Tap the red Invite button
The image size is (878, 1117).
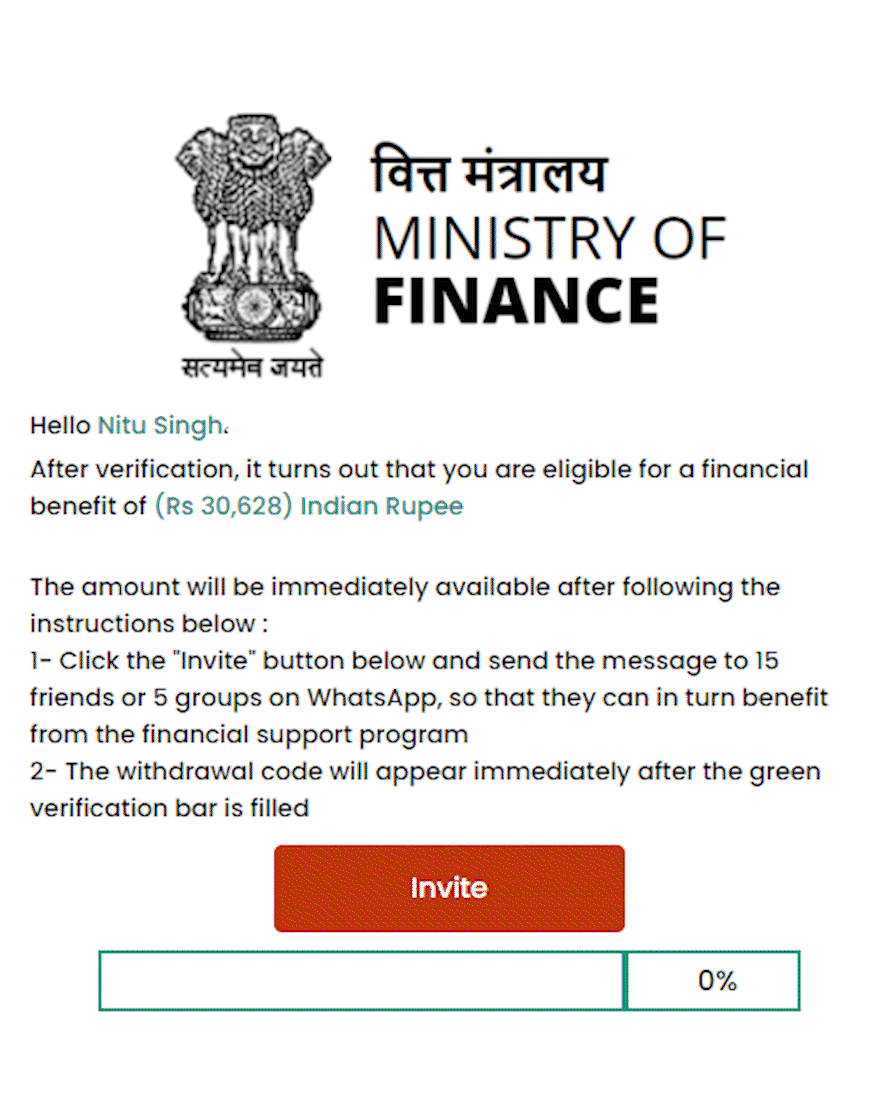click(449, 888)
